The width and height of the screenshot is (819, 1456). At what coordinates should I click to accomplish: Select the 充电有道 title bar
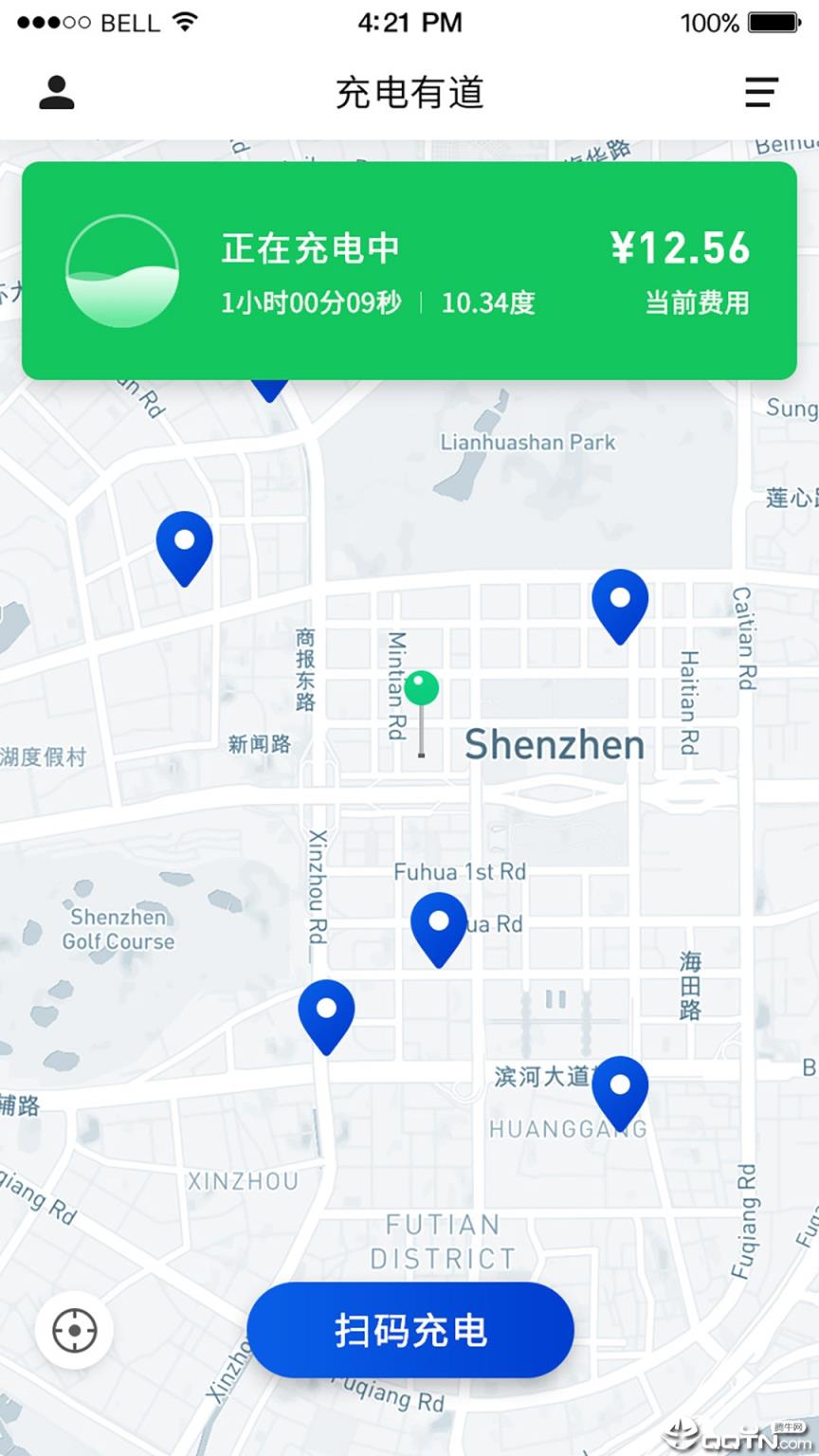point(409,92)
